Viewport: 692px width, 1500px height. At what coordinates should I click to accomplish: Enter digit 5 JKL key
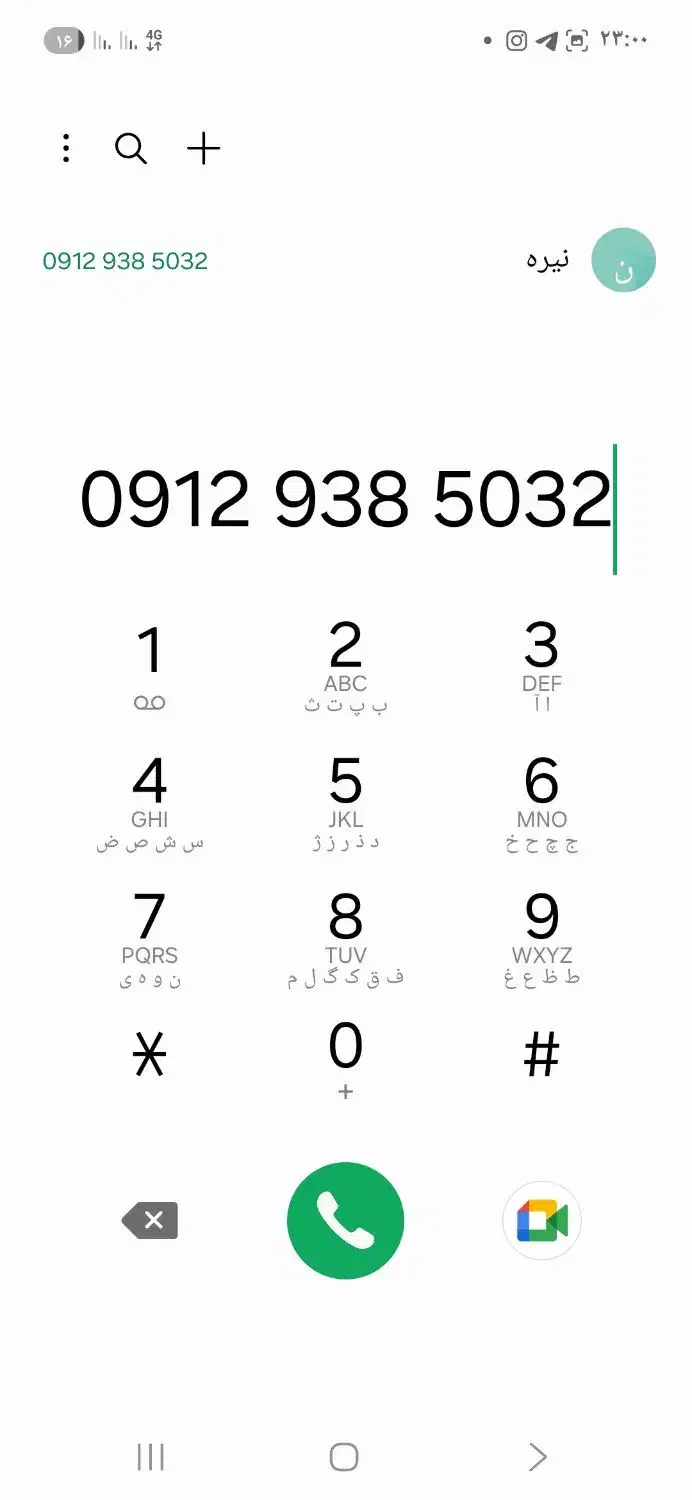pyautogui.click(x=345, y=802)
